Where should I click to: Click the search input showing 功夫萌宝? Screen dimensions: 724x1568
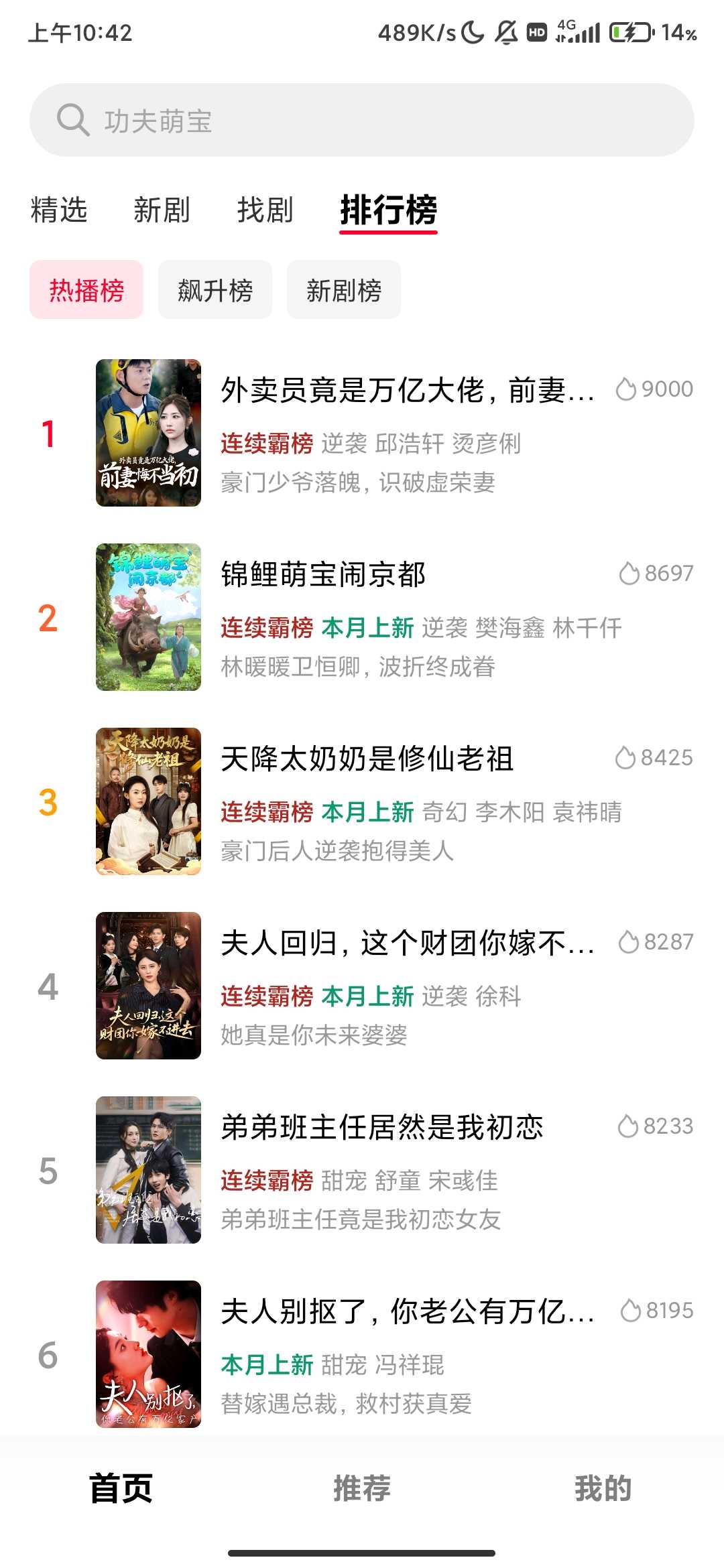coord(268,121)
